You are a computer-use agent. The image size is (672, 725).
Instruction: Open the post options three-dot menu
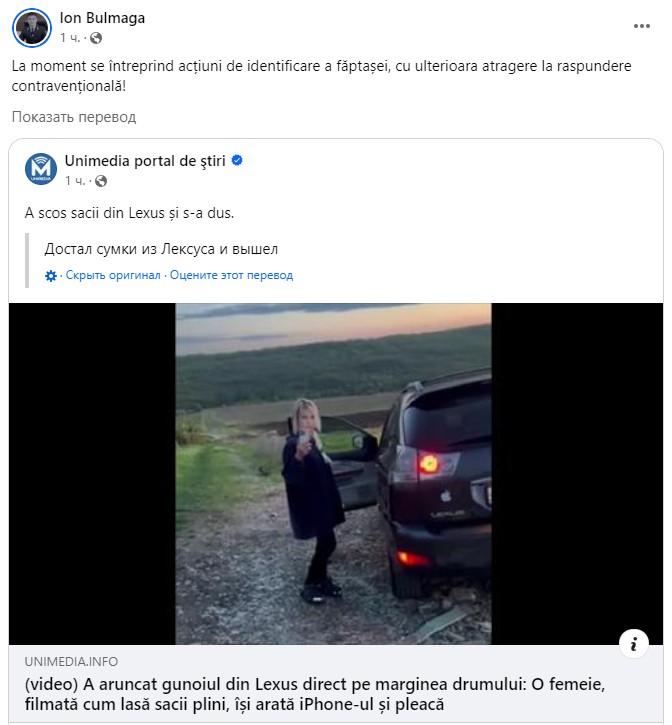(642, 27)
